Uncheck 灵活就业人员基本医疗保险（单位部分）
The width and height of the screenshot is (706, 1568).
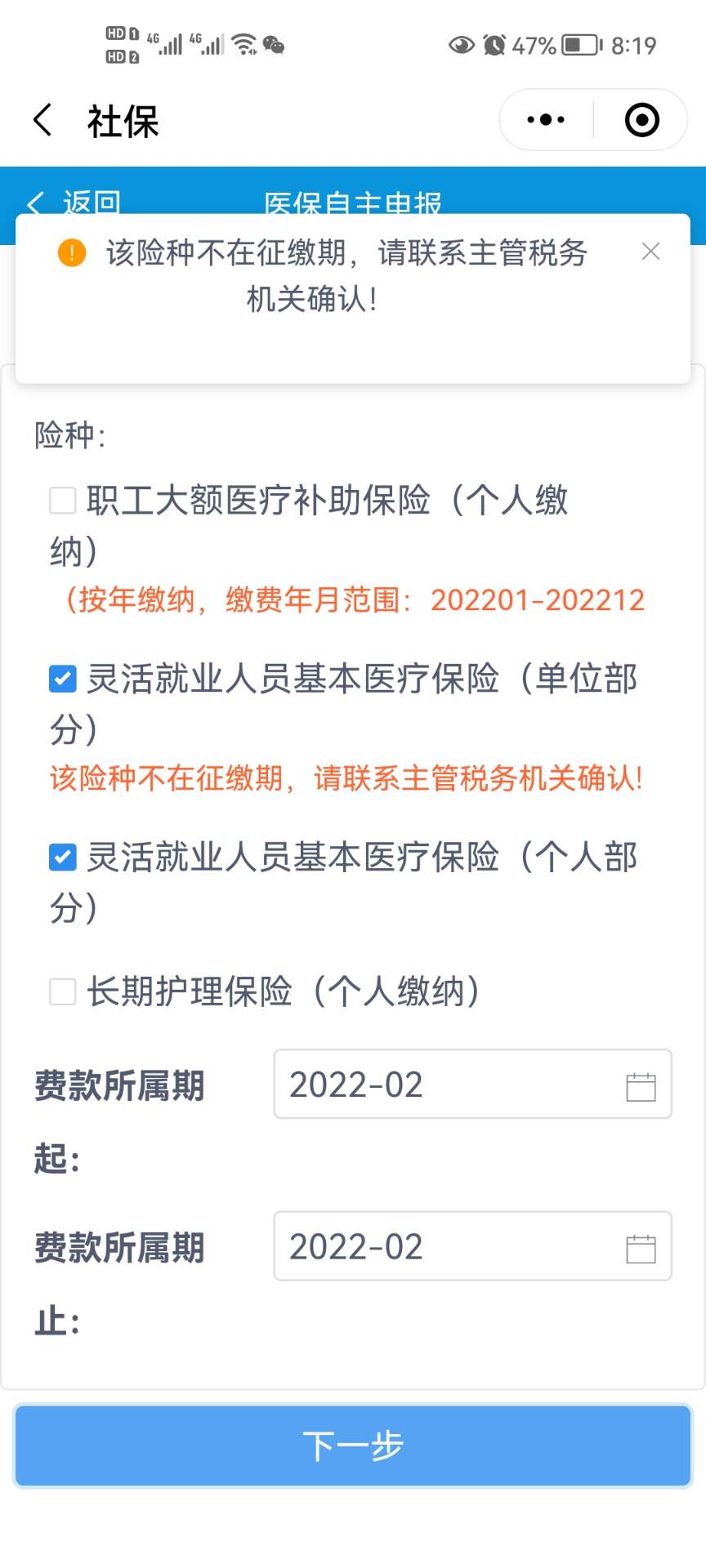[x=63, y=679]
